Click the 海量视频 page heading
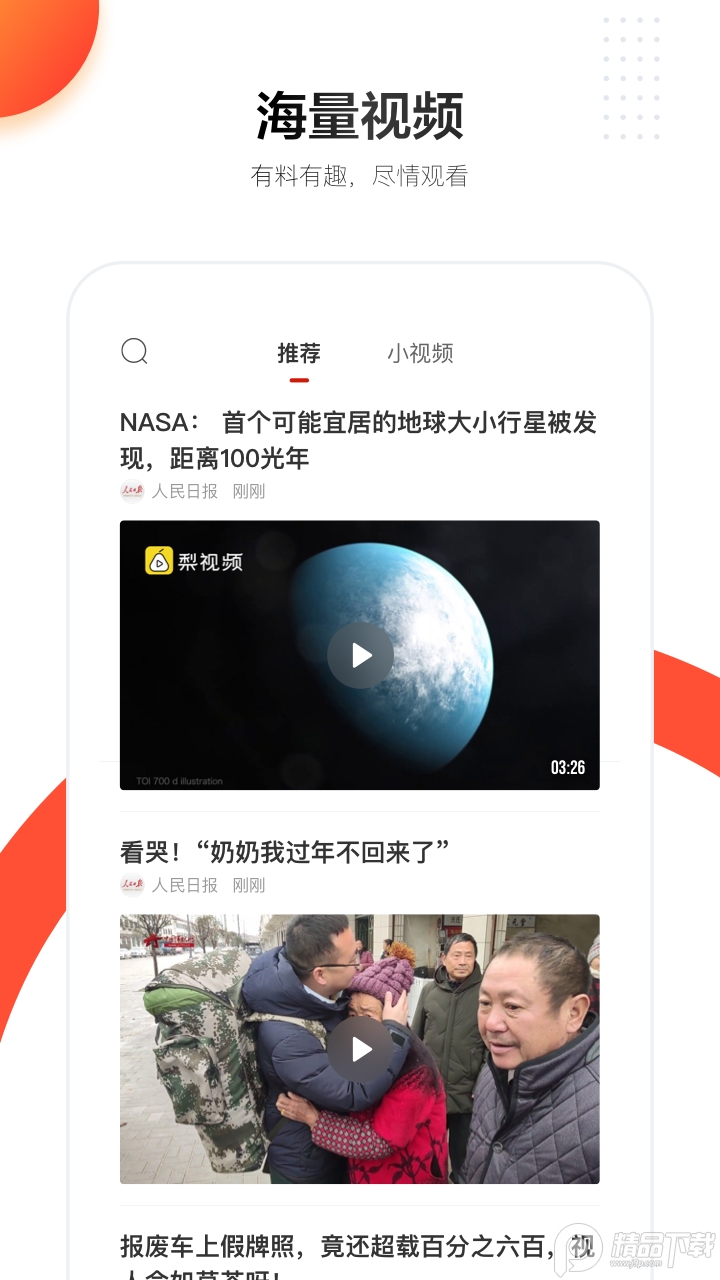The image size is (720, 1280). point(359,113)
